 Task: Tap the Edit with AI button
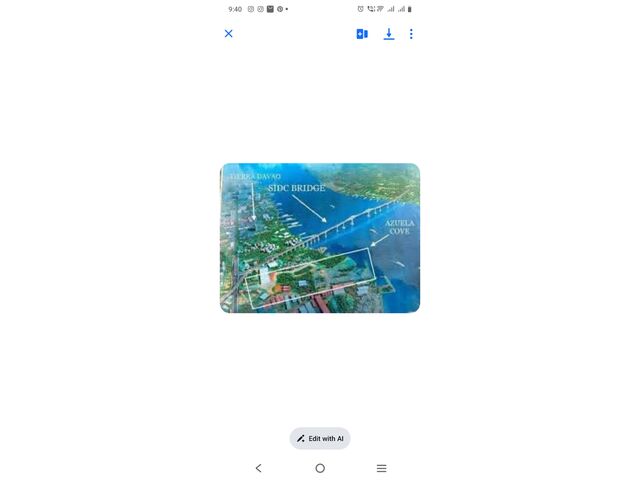(x=320, y=438)
